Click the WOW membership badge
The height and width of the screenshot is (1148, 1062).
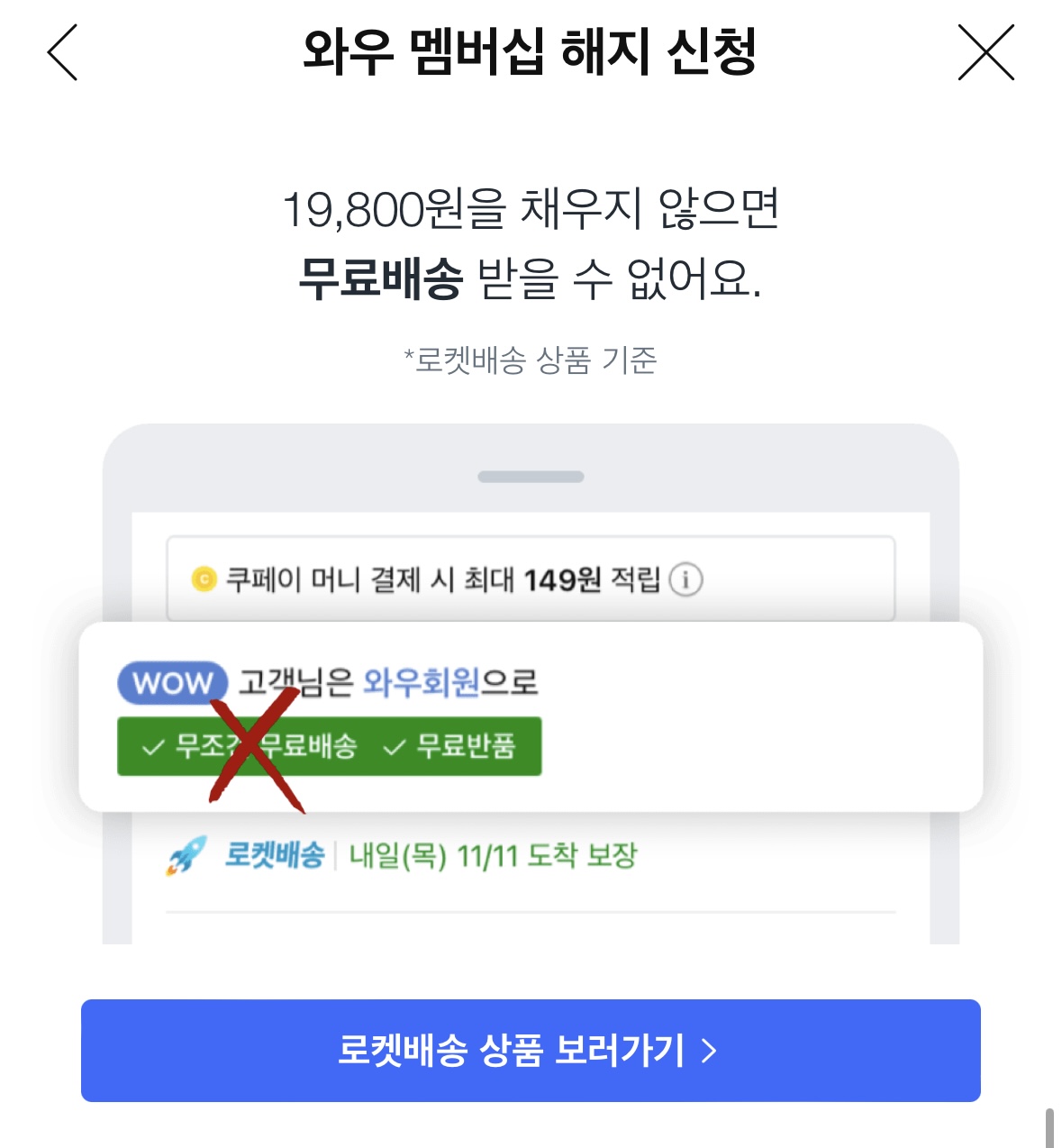[171, 682]
